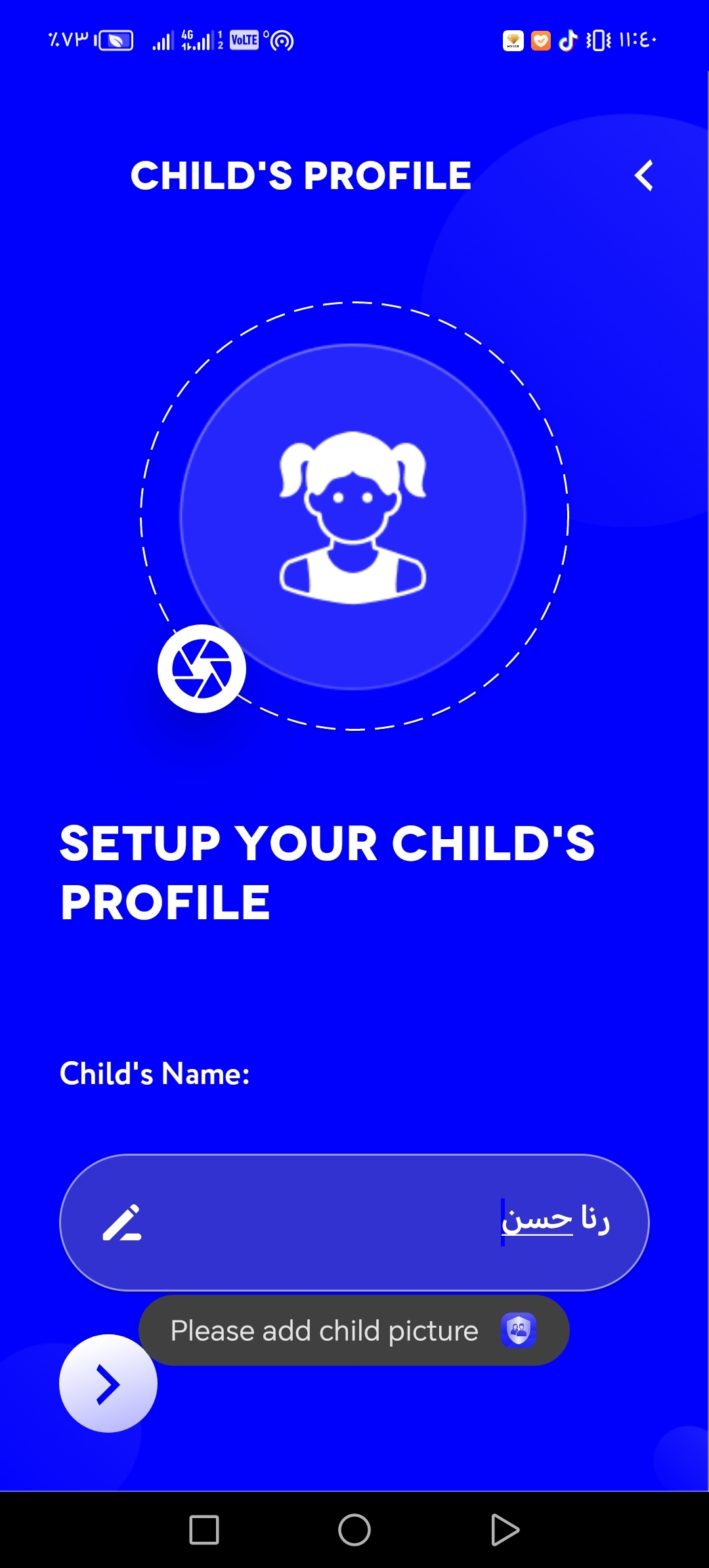Continue with the next arrow button

(x=108, y=1383)
